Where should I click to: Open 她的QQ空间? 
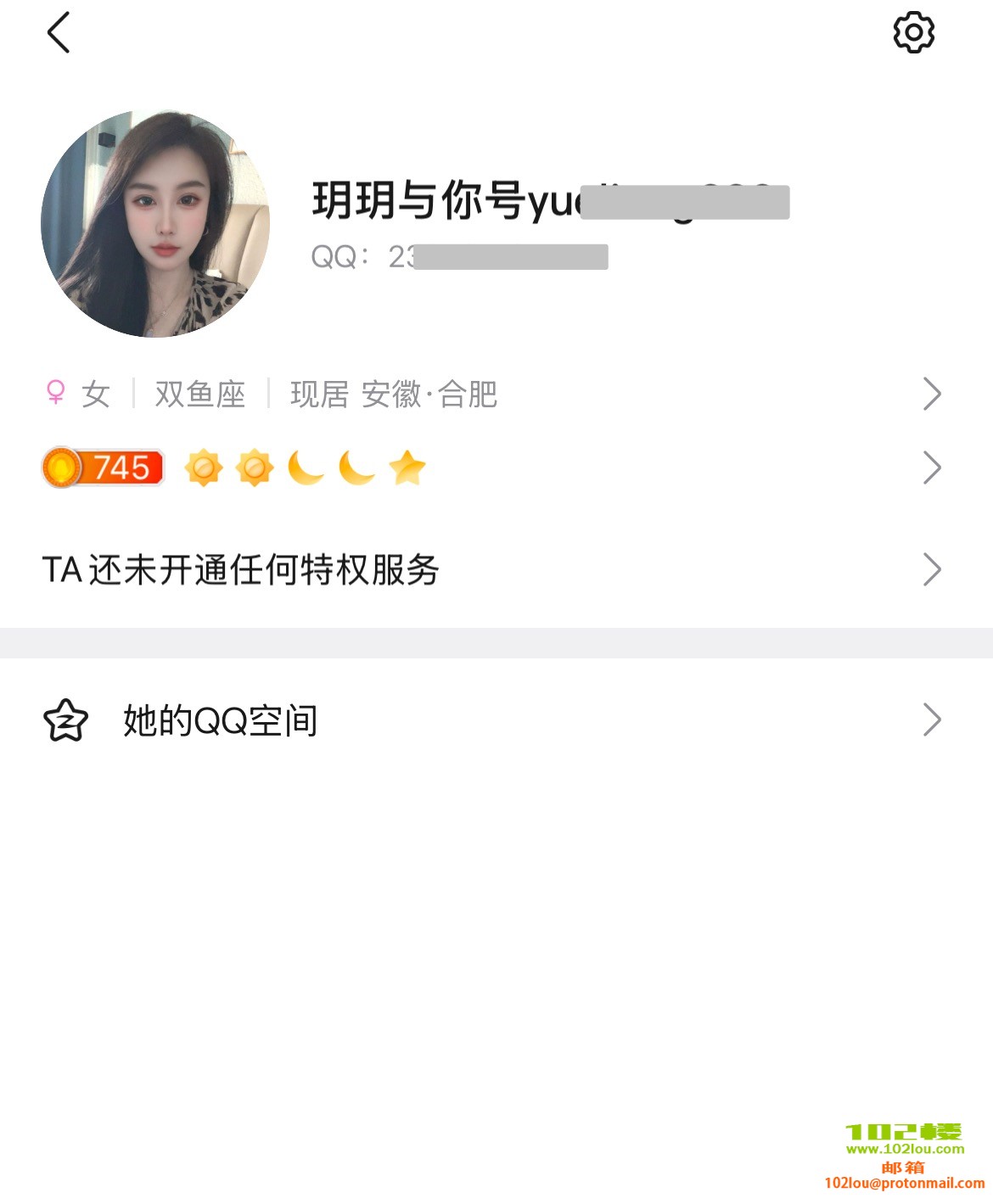(492, 720)
